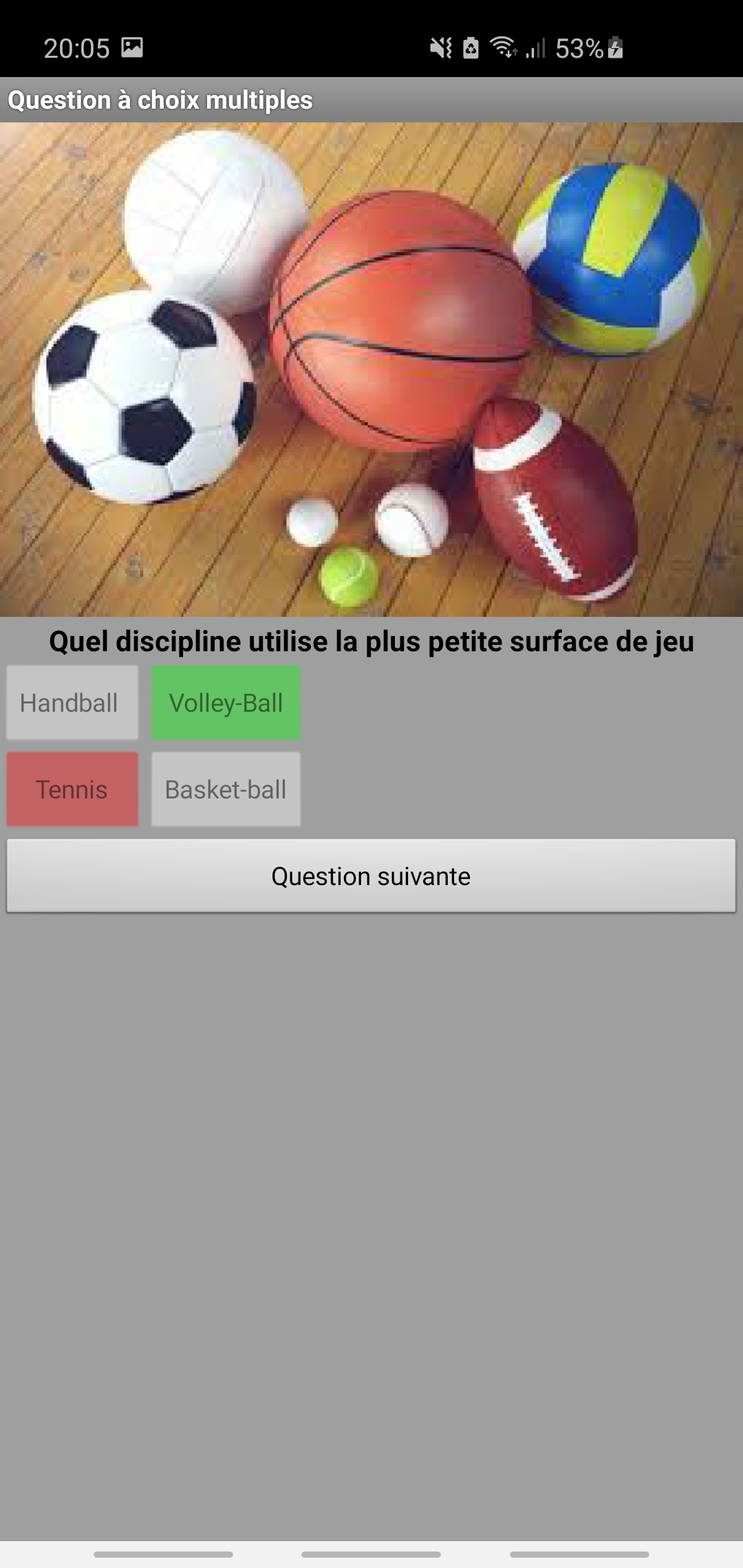This screenshot has width=743, height=1568.
Task: Go to Question suivante
Action: point(371,876)
